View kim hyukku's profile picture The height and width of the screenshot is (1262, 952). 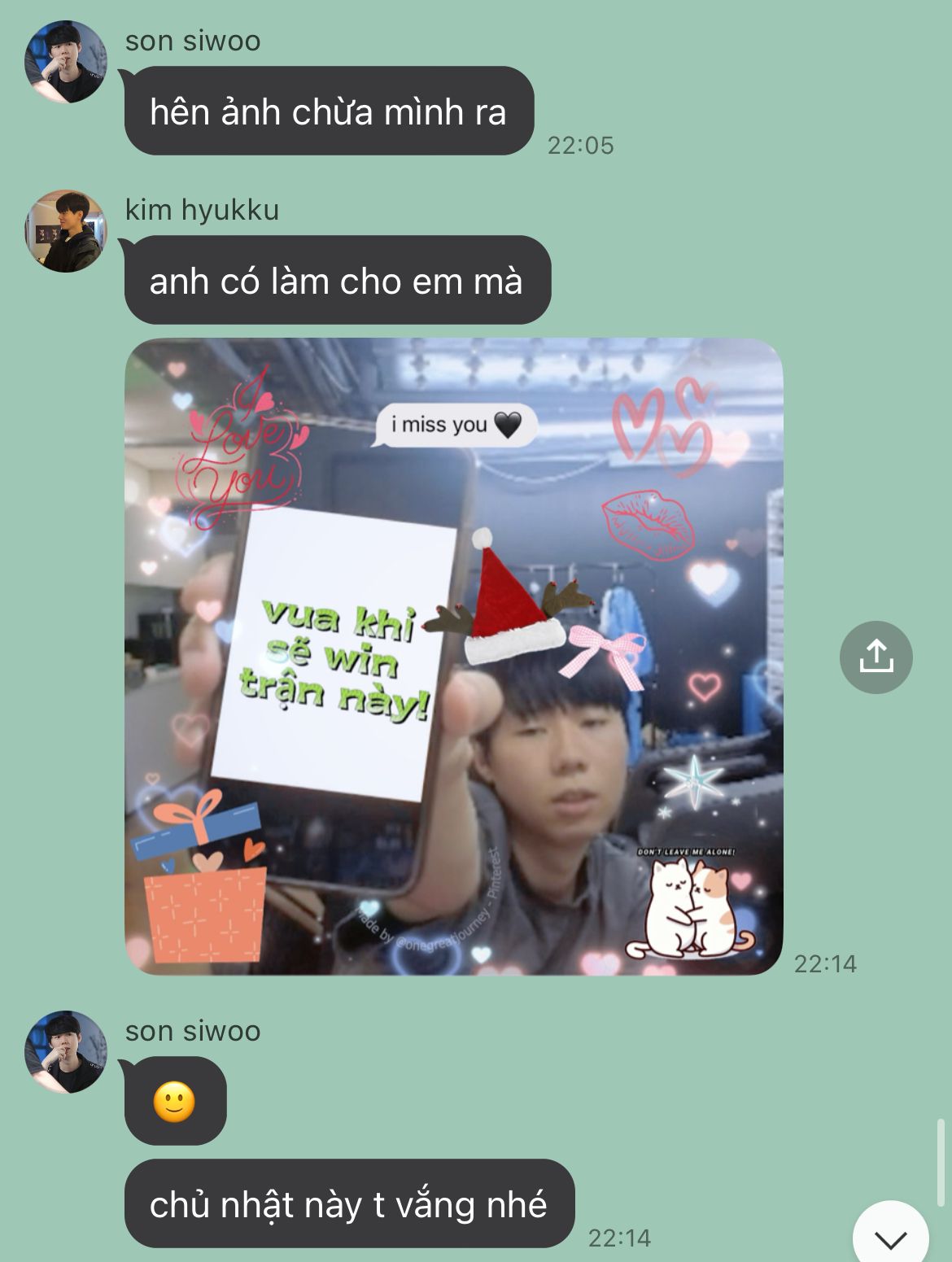66,231
